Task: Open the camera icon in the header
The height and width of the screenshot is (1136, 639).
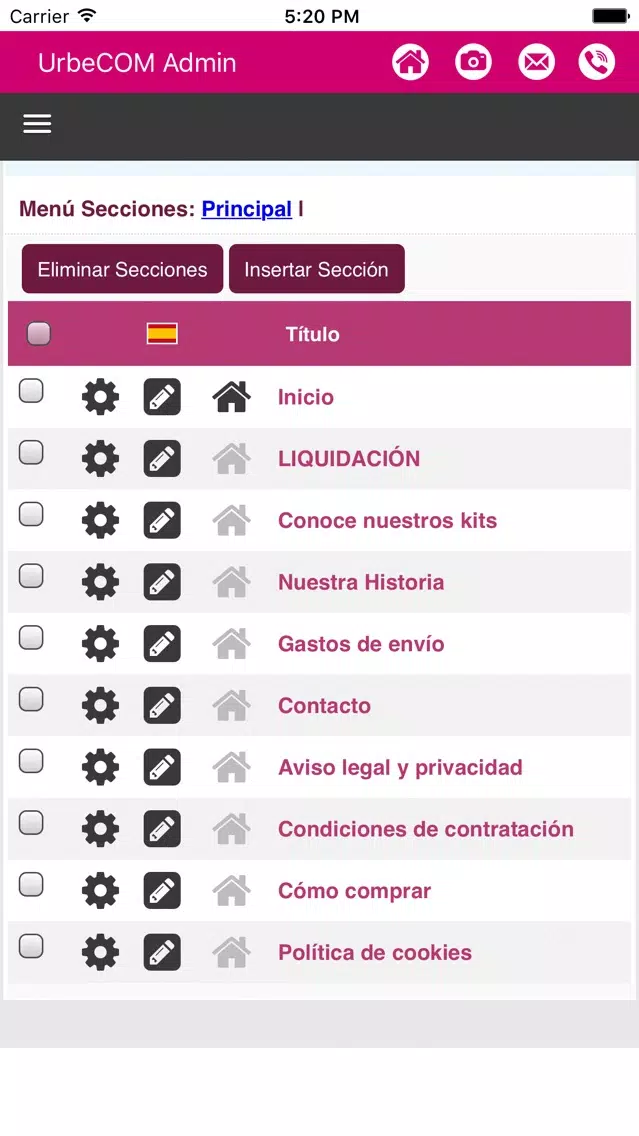Action: click(x=473, y=62)
